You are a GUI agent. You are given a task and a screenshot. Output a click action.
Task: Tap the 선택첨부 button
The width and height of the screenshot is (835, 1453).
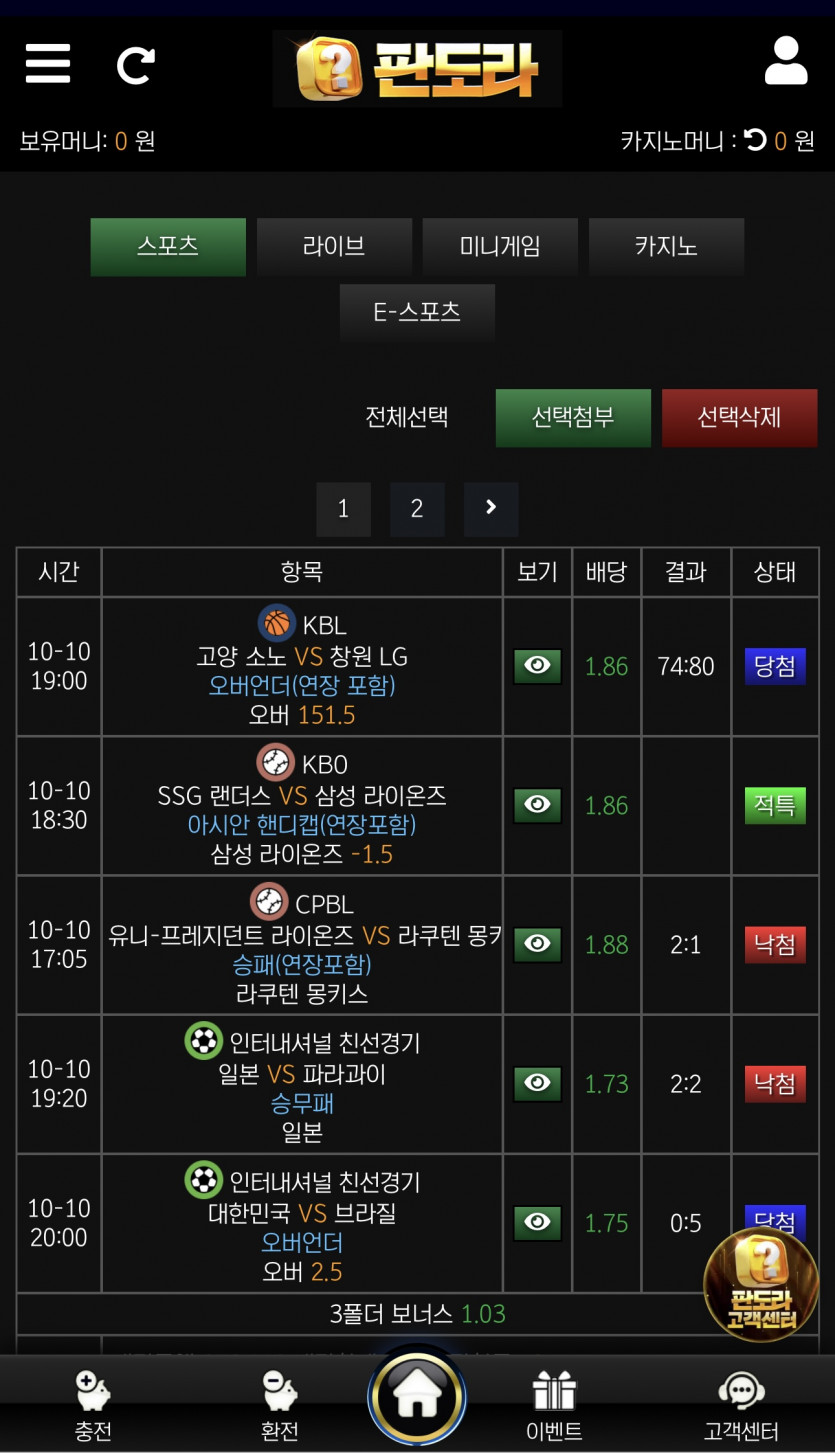(x=573, y=418)
